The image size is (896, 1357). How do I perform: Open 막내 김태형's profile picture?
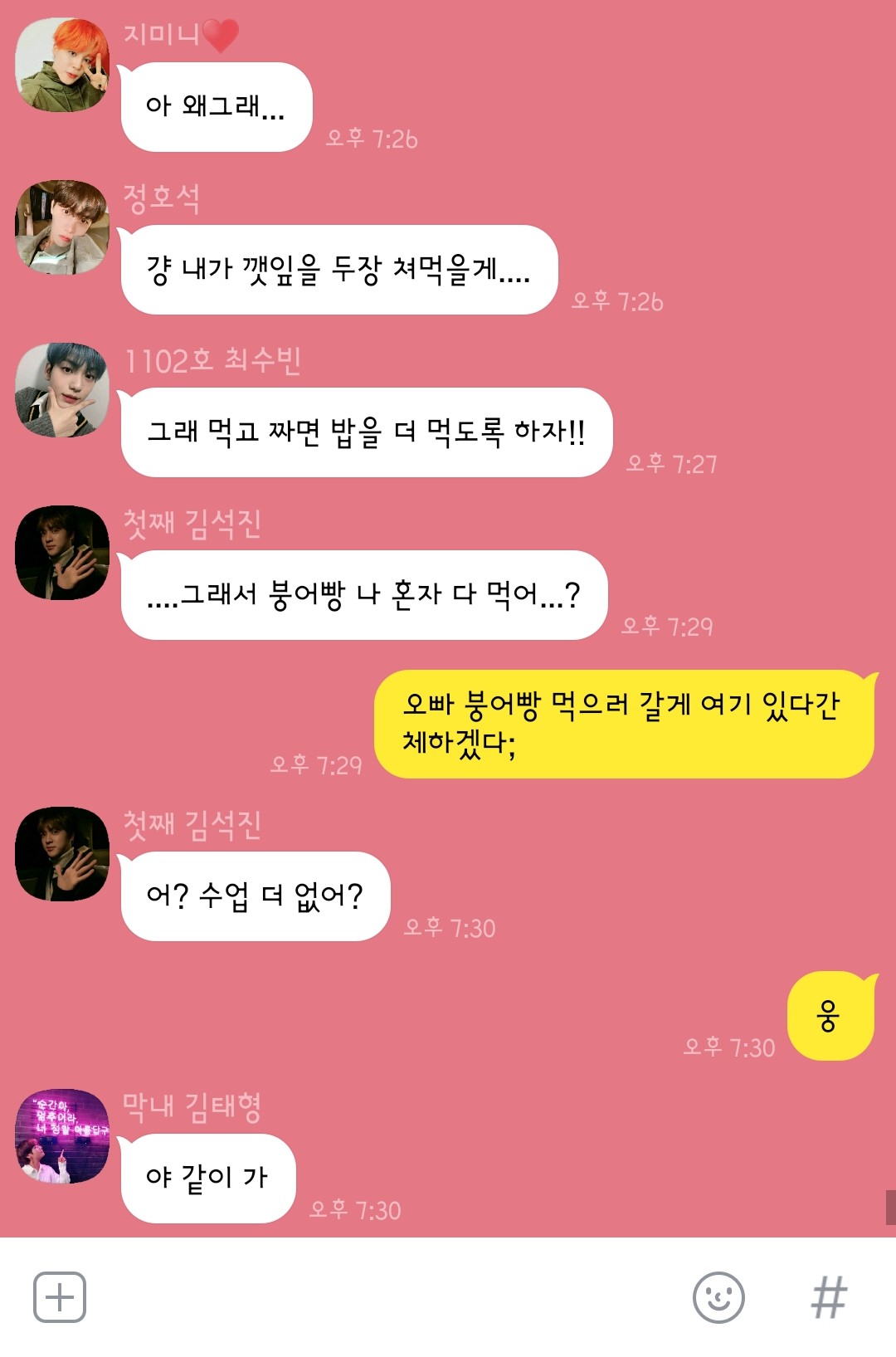62,1136
